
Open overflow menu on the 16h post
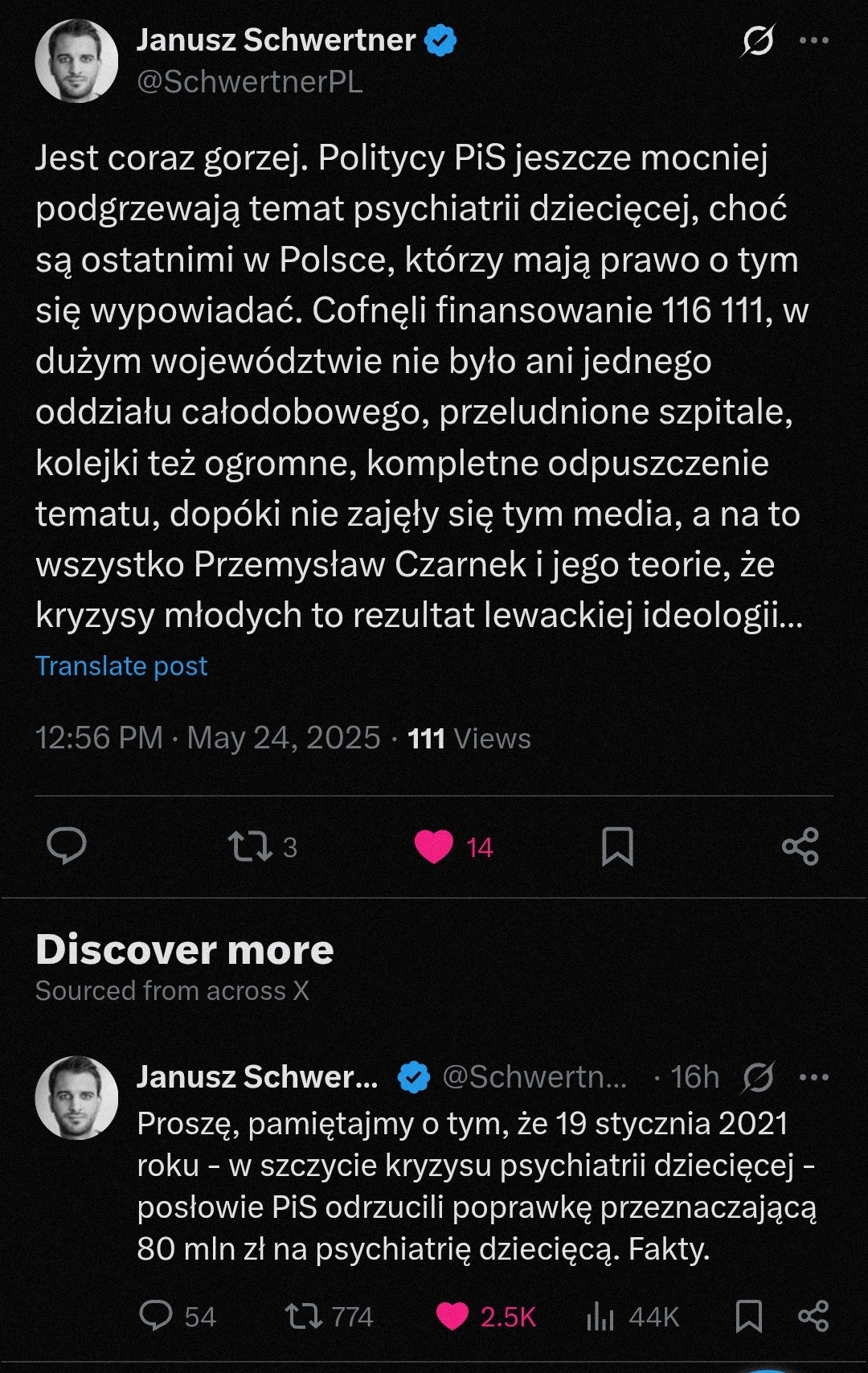click(813, 1077)
